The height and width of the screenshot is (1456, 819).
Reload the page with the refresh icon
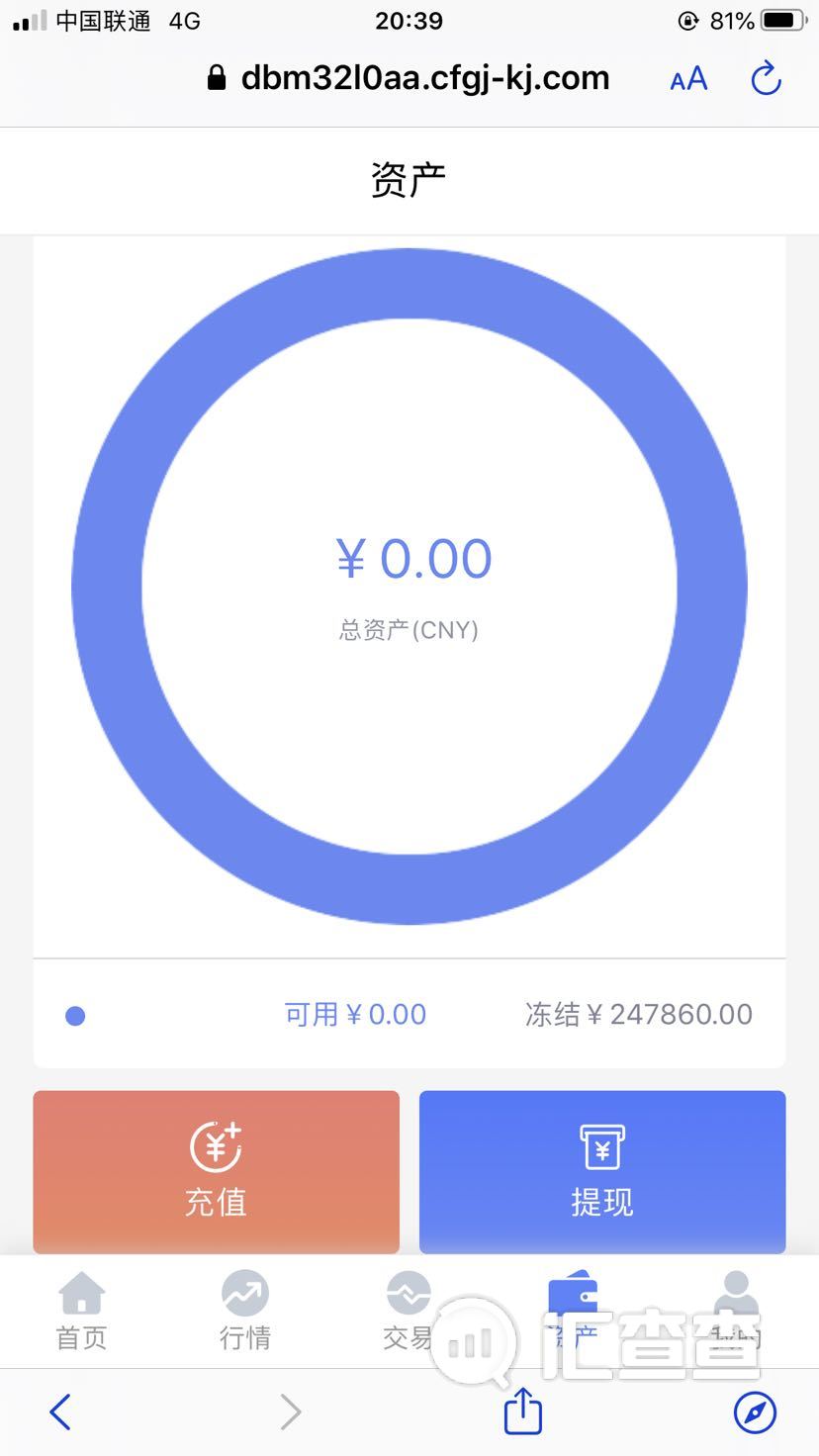pos(766,78)
